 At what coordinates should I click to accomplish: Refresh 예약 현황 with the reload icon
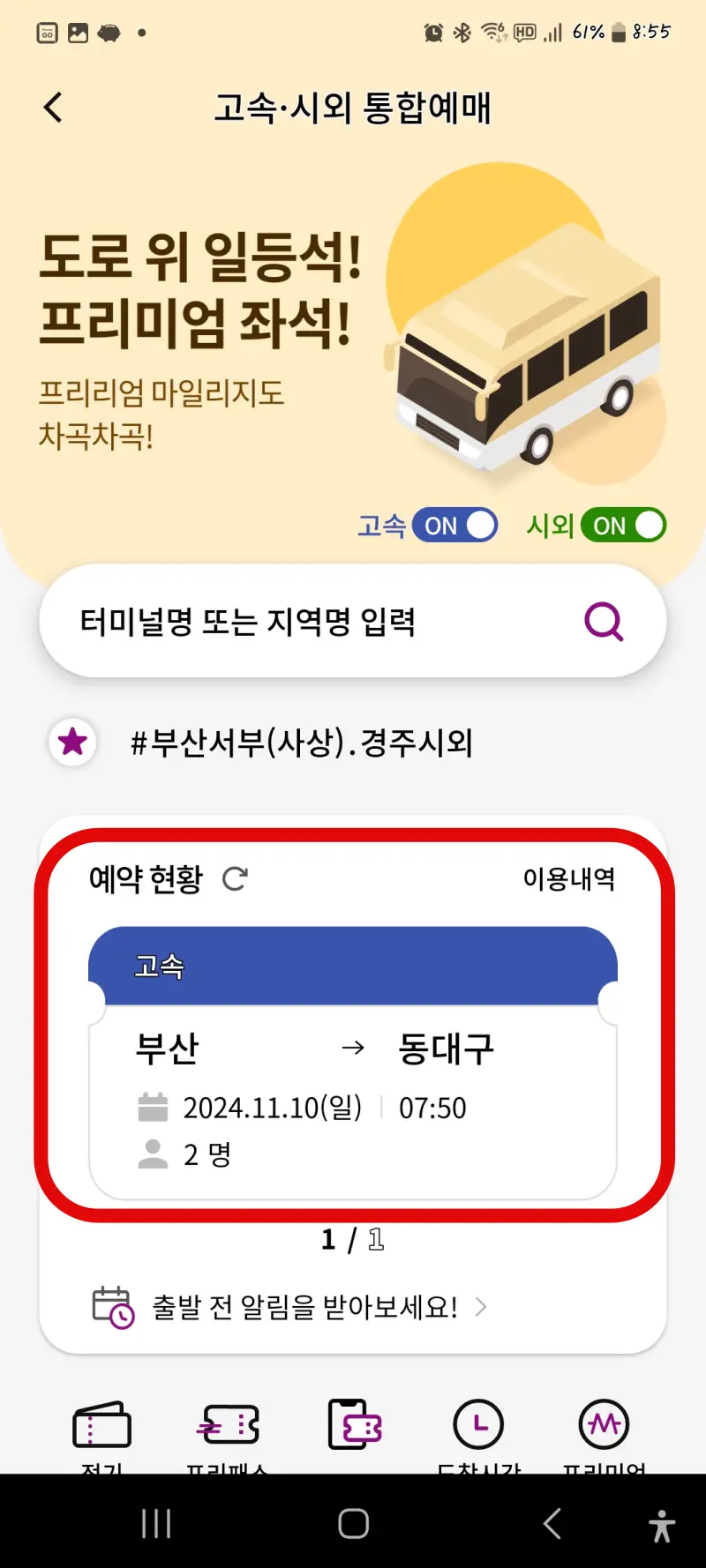[234, 879]
